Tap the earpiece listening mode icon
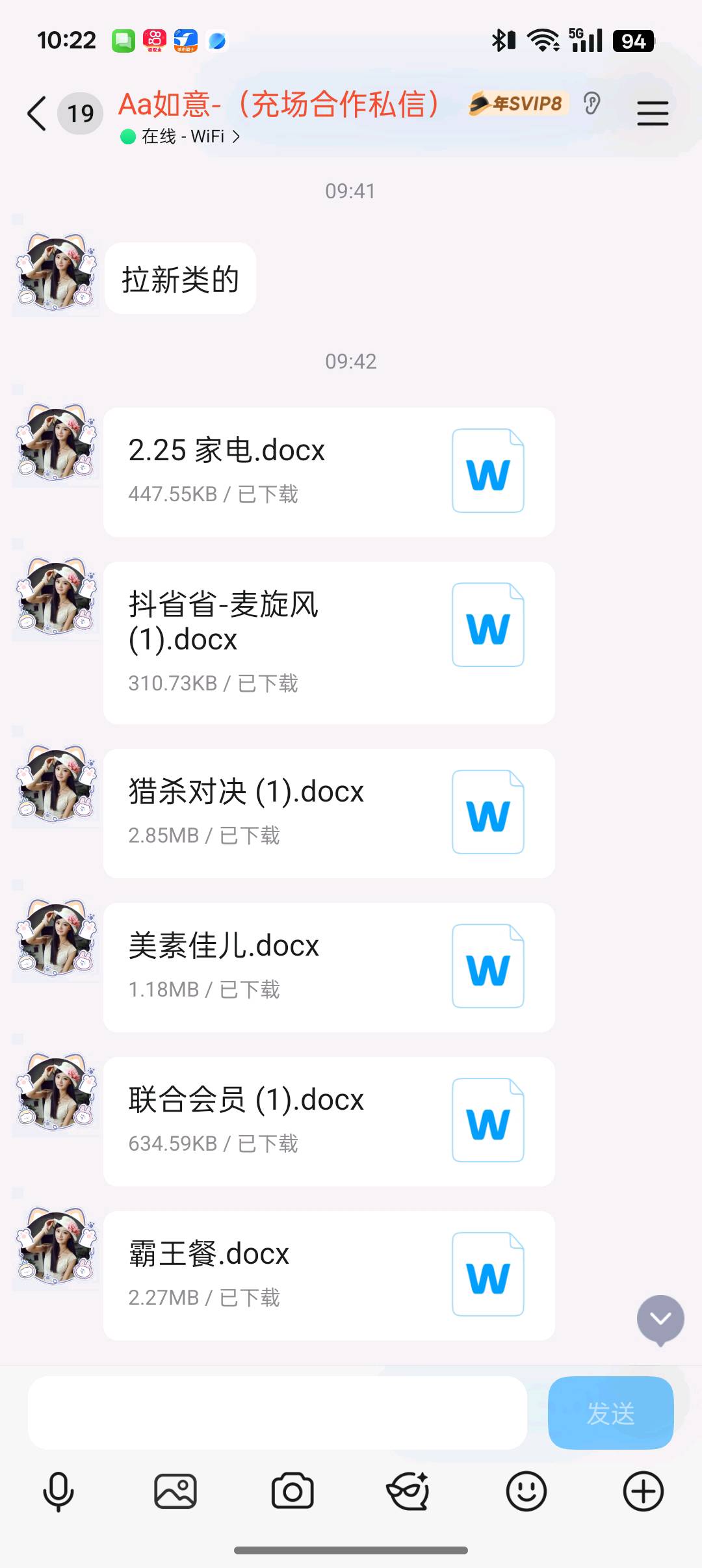Screen dimensions: 702x1568 point(591,104)
